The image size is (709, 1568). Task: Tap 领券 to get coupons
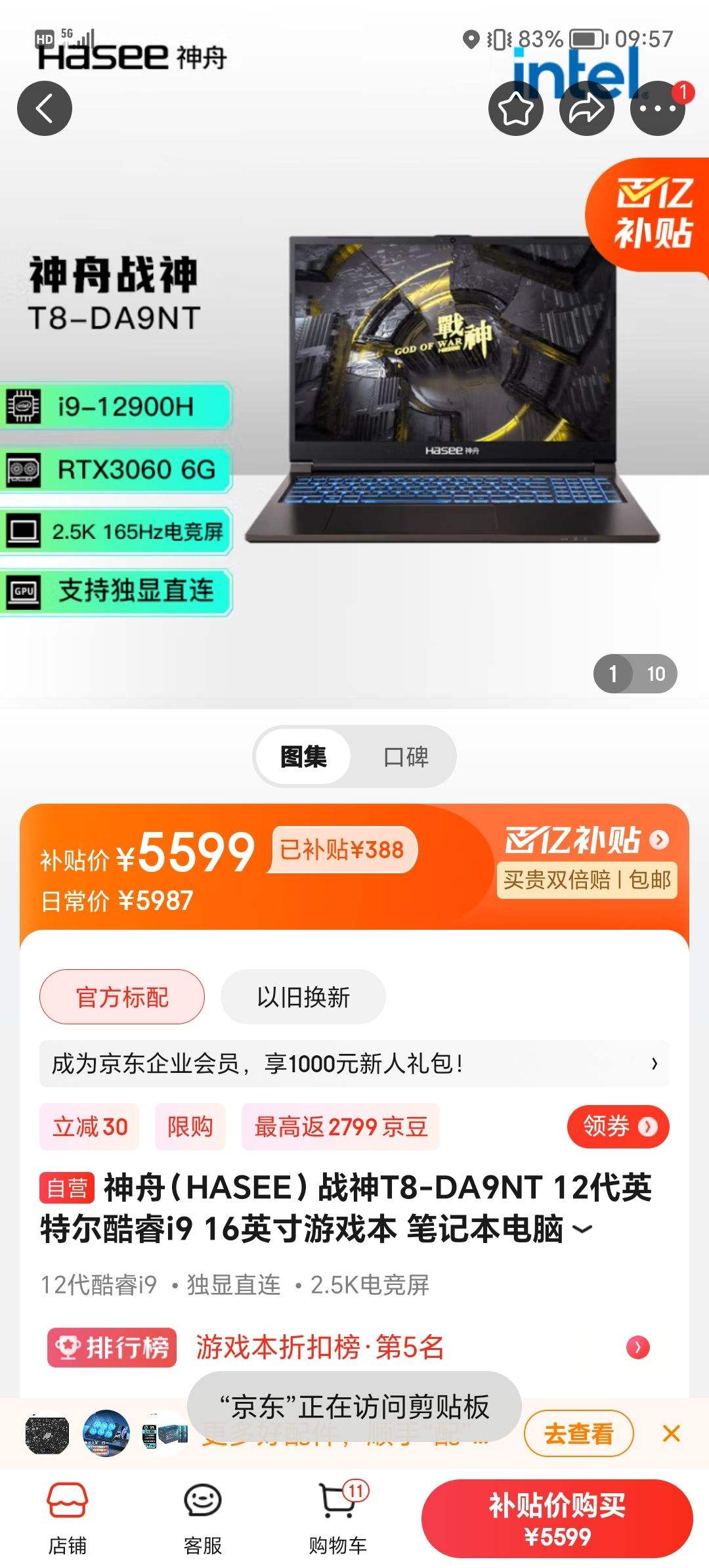point(618,1126)
